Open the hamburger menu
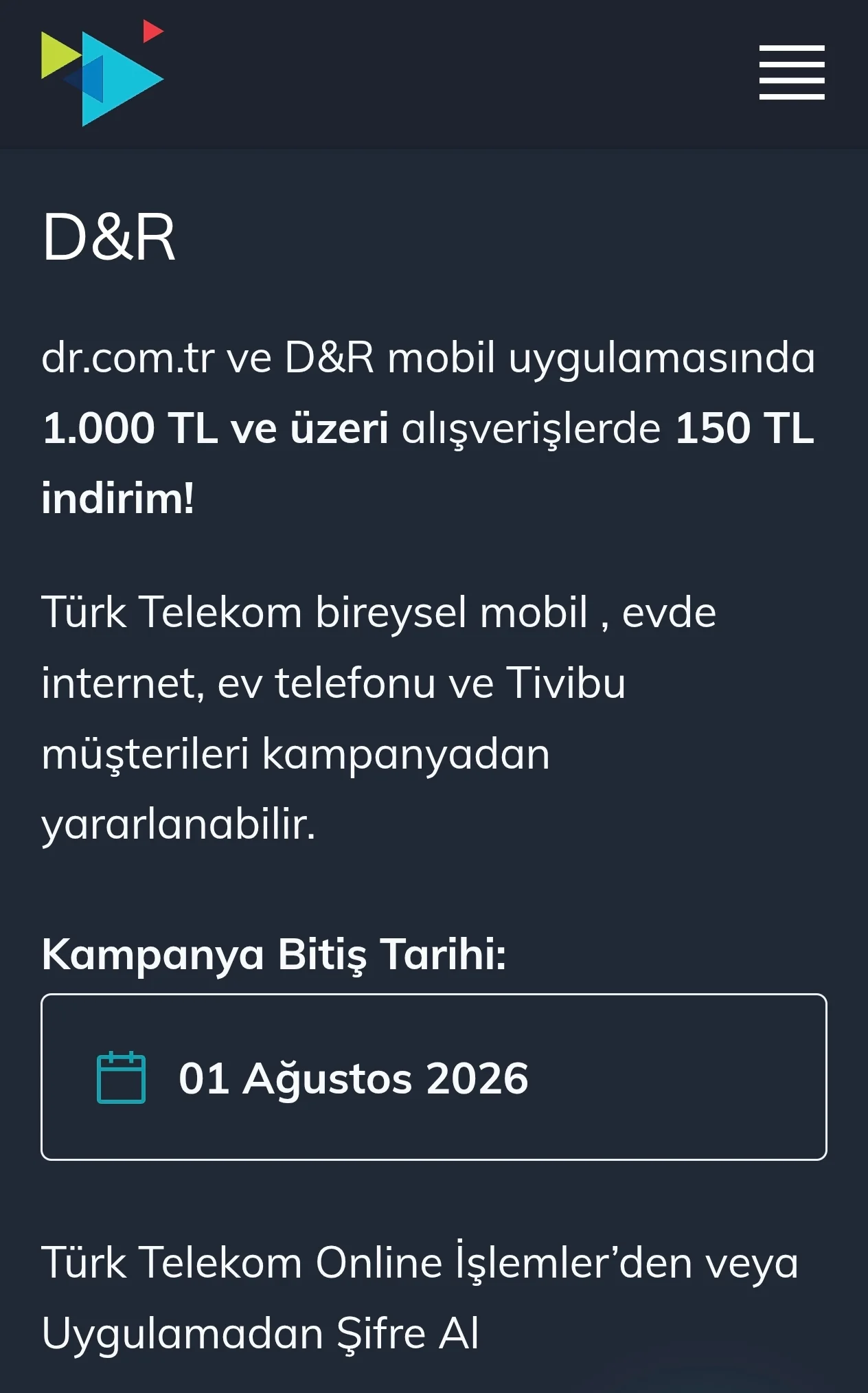868x1393 pixels. (792, 72)
